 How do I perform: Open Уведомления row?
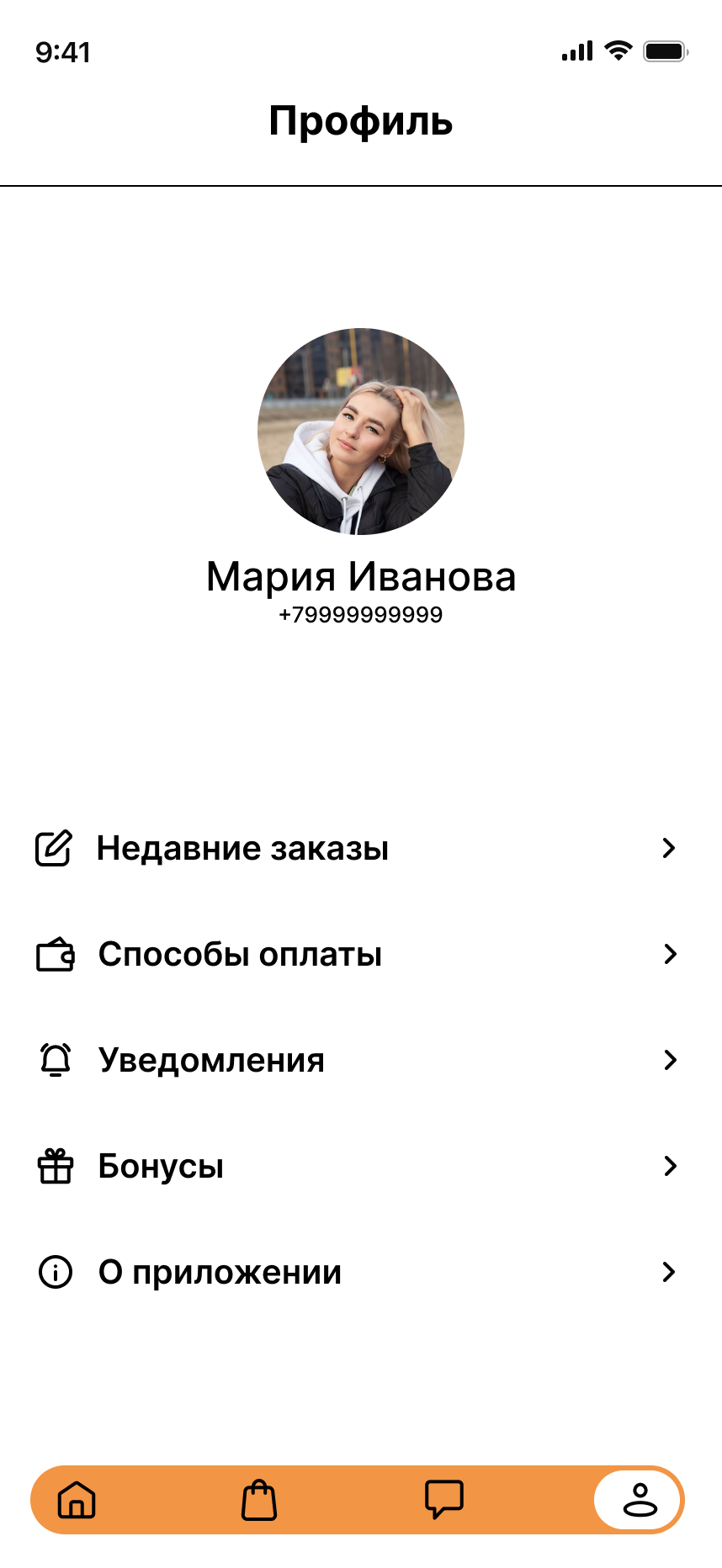click(x=211, y=1060)
